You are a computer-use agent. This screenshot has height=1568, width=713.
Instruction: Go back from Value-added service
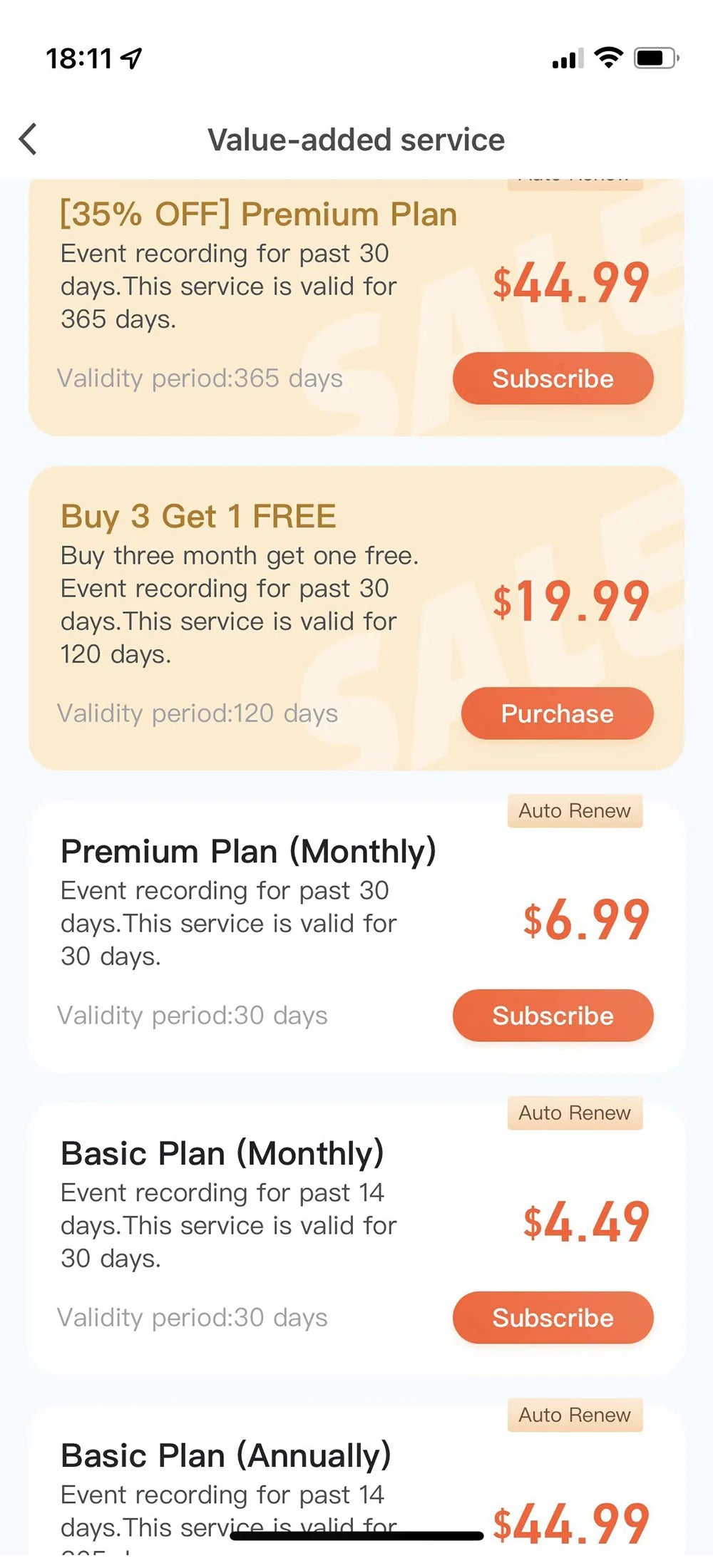(x=29, y=139)
